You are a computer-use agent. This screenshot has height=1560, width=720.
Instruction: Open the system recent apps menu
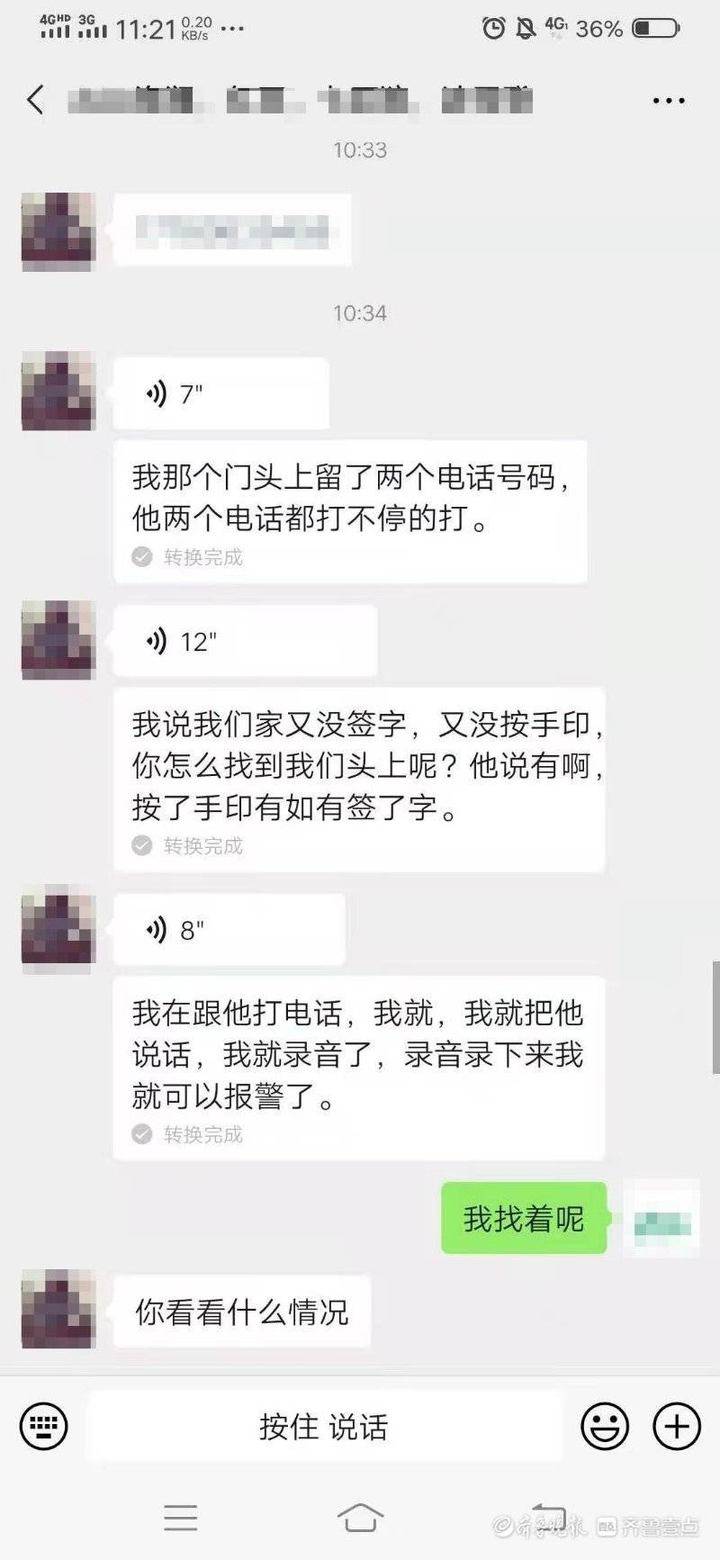pyautogui.click(x=180, y=1518)
